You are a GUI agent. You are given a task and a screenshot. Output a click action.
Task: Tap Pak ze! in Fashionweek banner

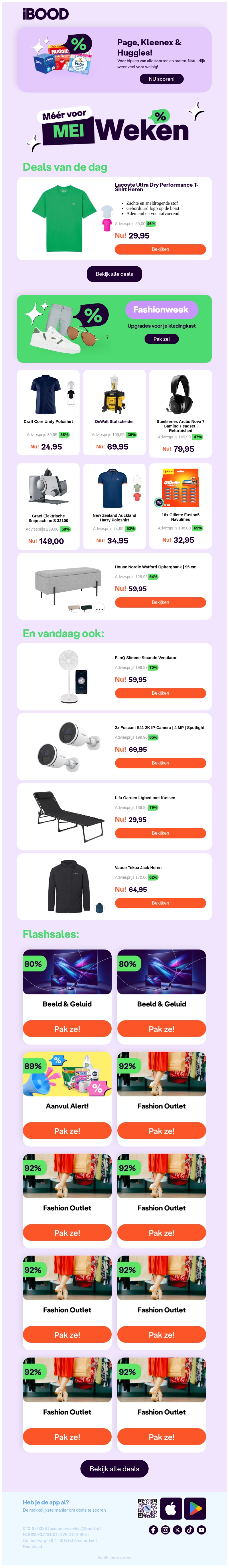pyautogui.click(x=161, y=339)
